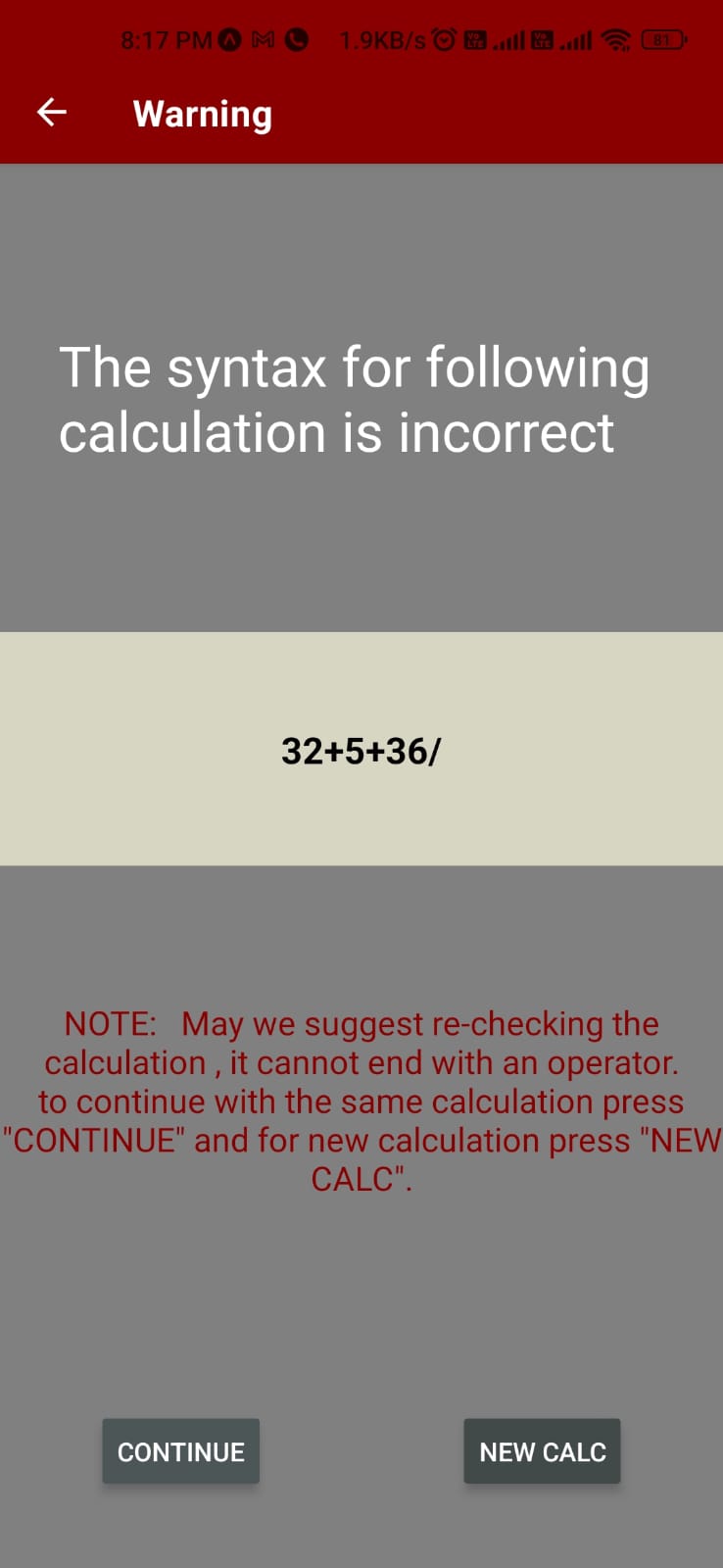Viewport: 723px width, 1568px height.
Task: Tap the second SIM signal bars icon
Action: 576,40
